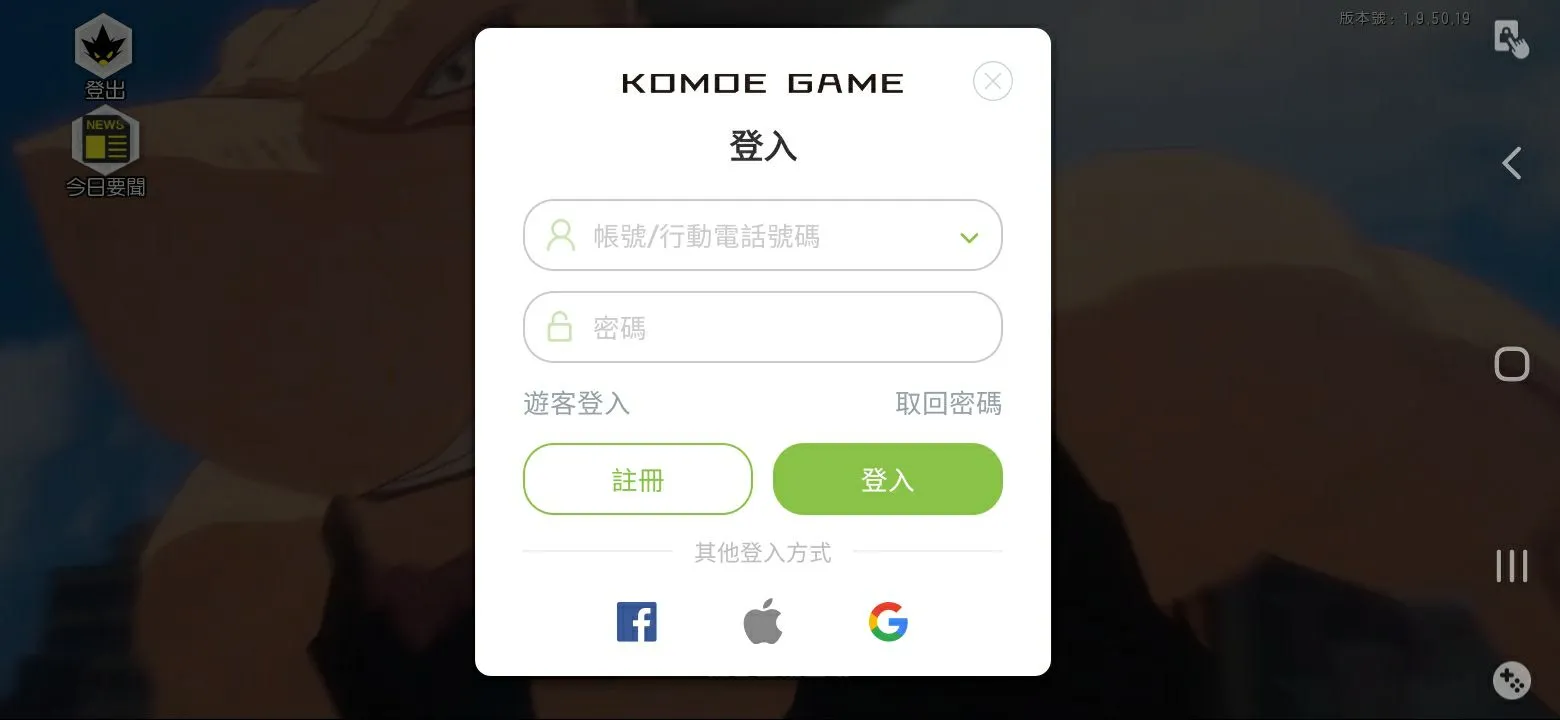1560x720 pixels.
Task: Open the recent apps button
Action: pyautogui.click(x=1511, y=566)
